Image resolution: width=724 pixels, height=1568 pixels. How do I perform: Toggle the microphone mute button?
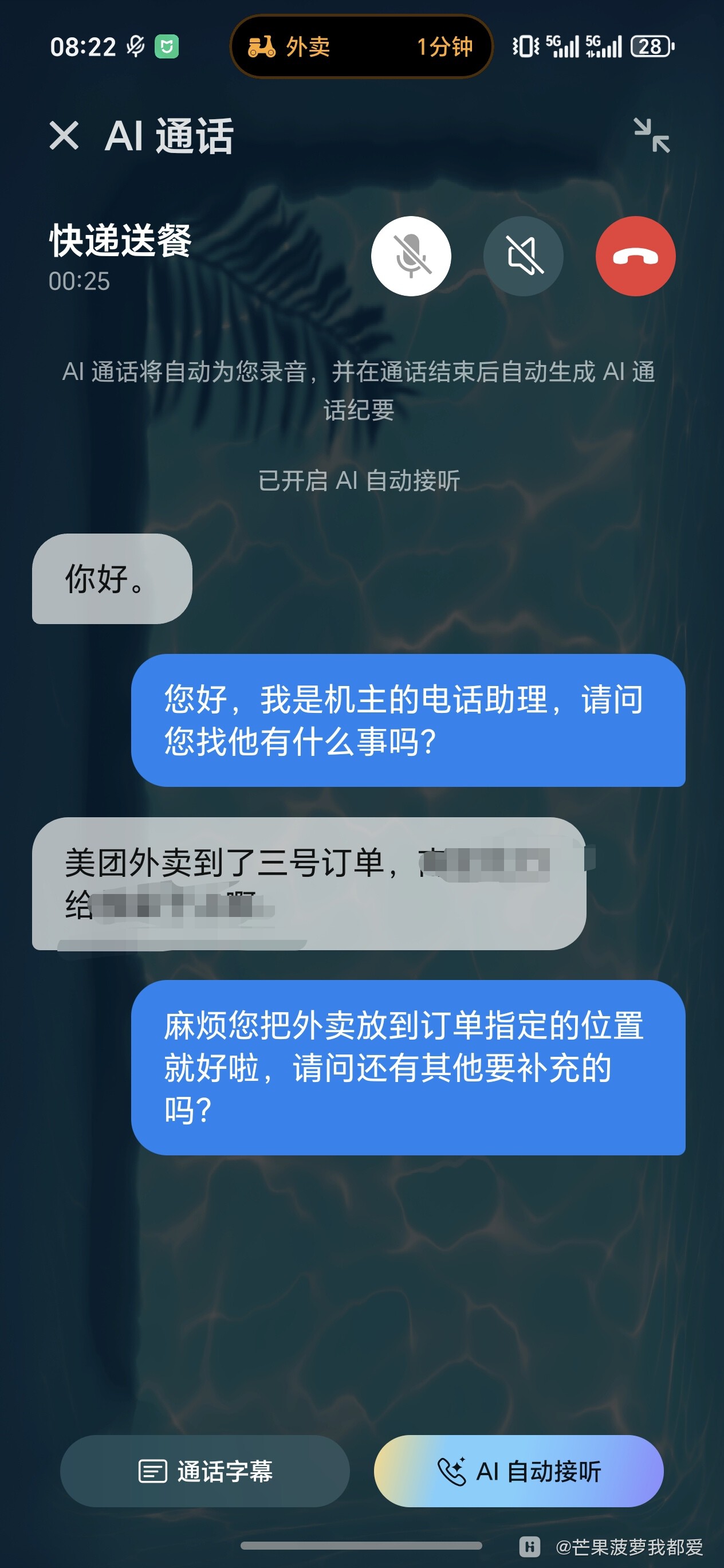[x=411, y=256]
